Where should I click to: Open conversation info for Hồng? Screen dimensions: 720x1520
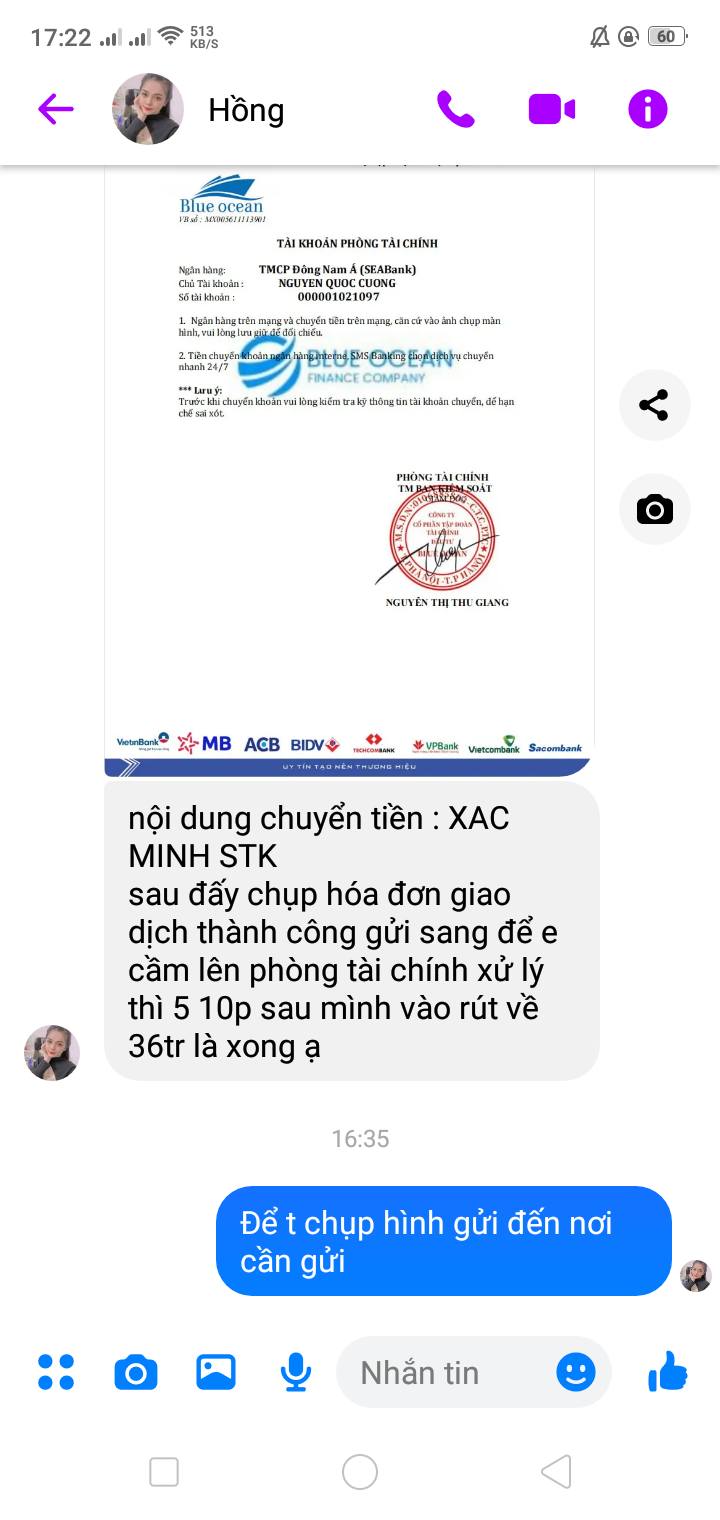(647, 109)
